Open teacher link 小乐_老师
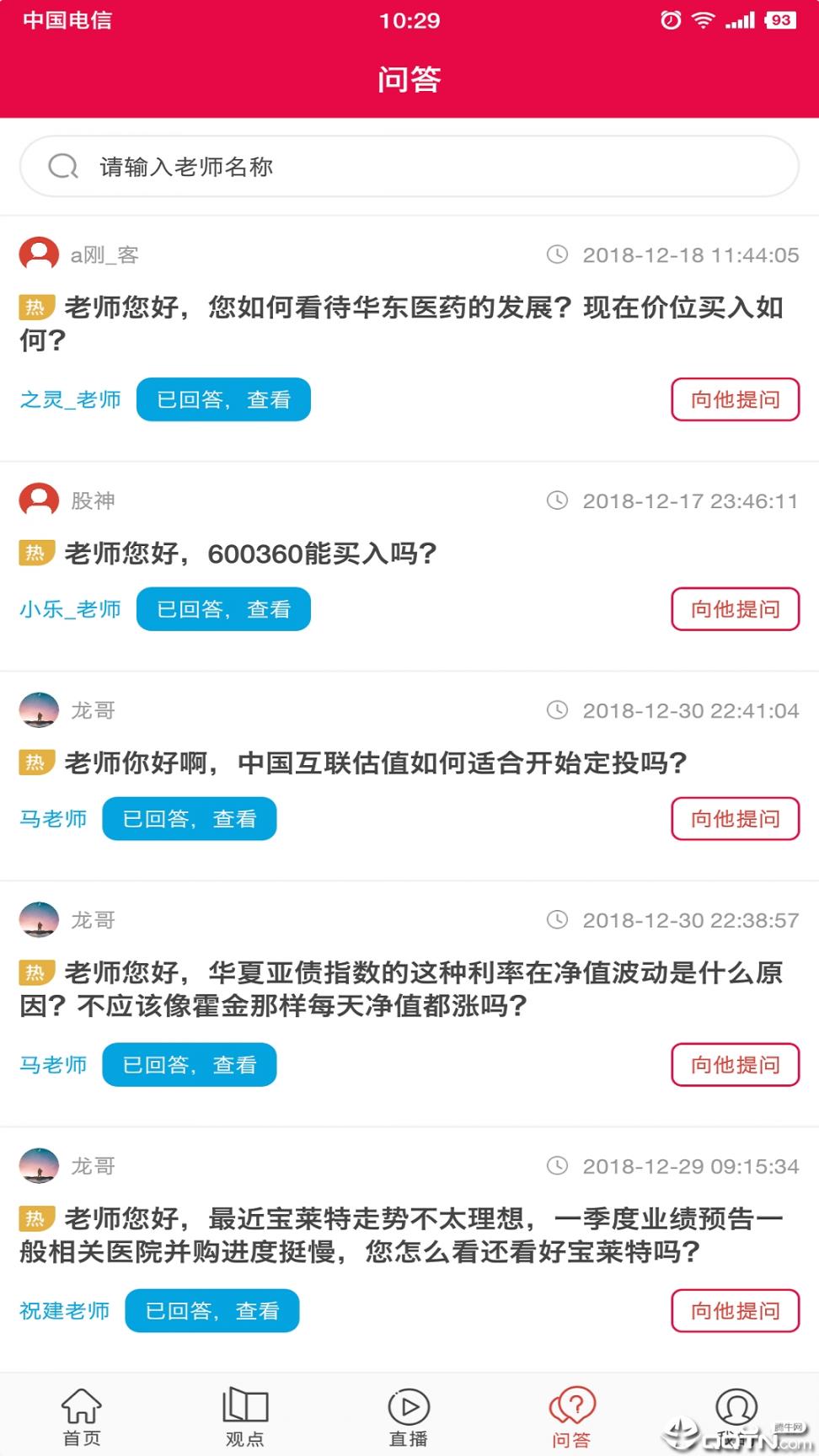Screen dimensions: 819x1456 [70, 609]
